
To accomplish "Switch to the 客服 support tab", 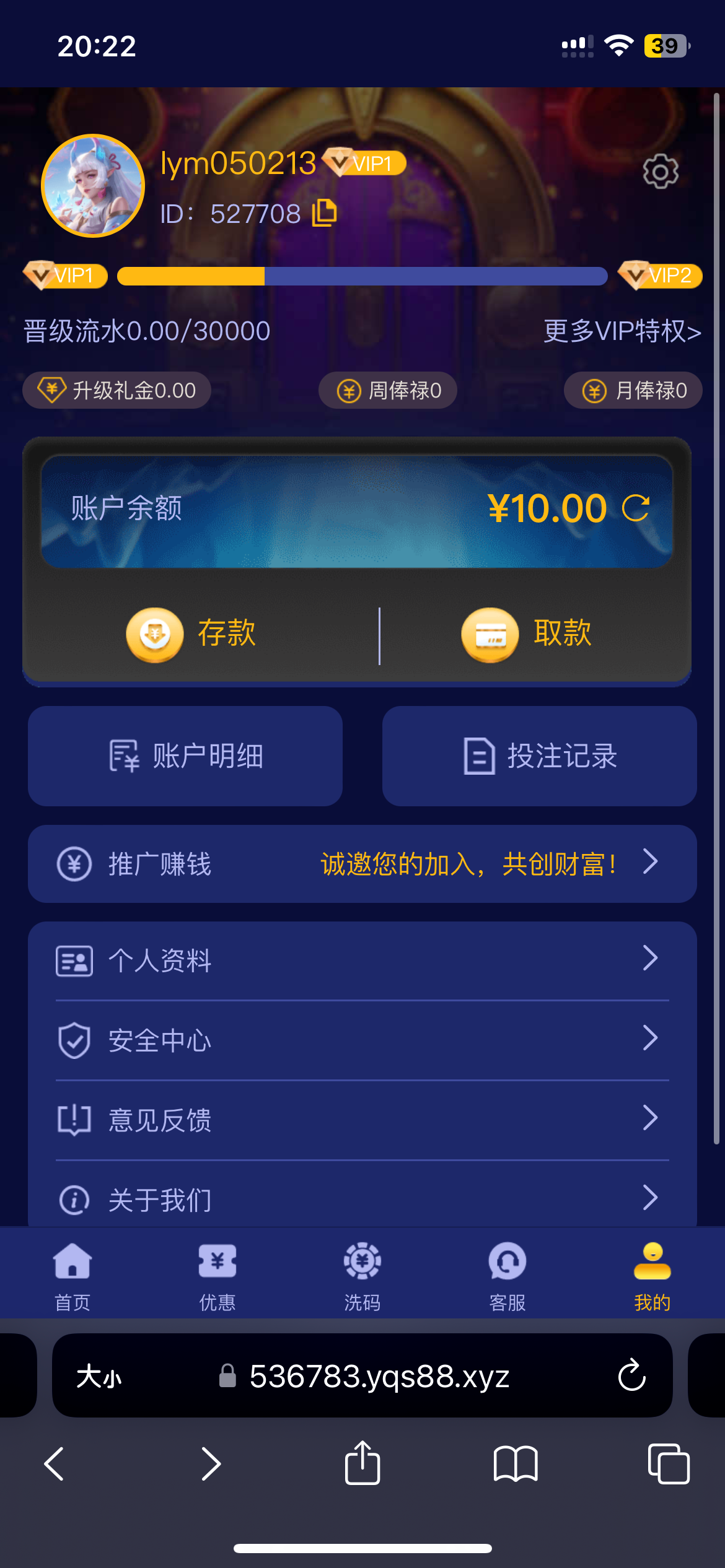I will [x=507, y=1277].
